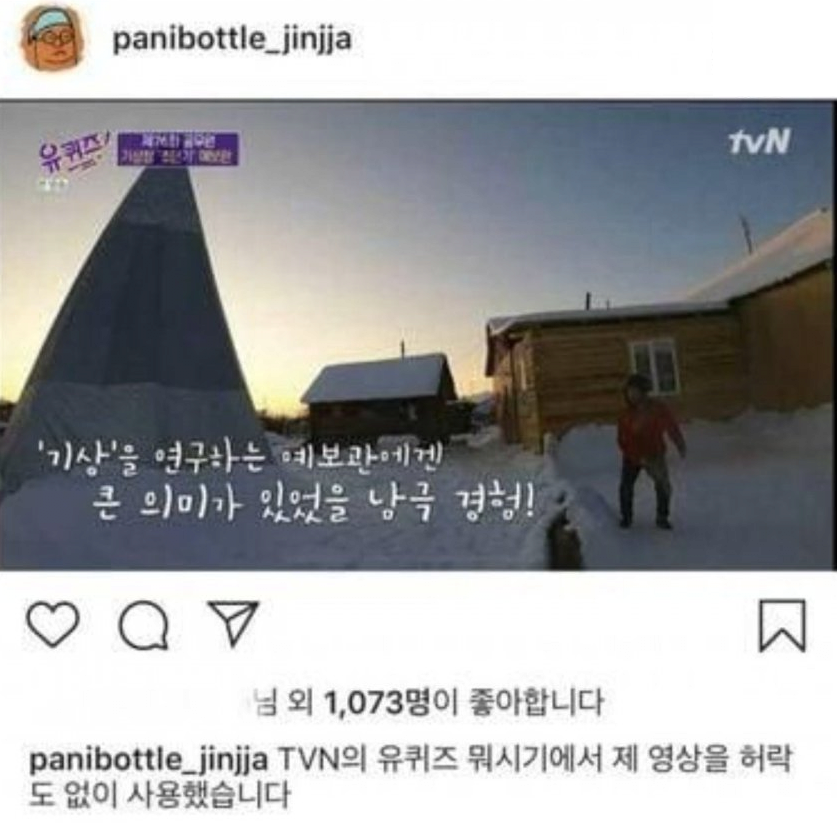Share the post via paper plane icon
Image resolution: width=837 pixels, height=823 pixels.
coord(233,625)
